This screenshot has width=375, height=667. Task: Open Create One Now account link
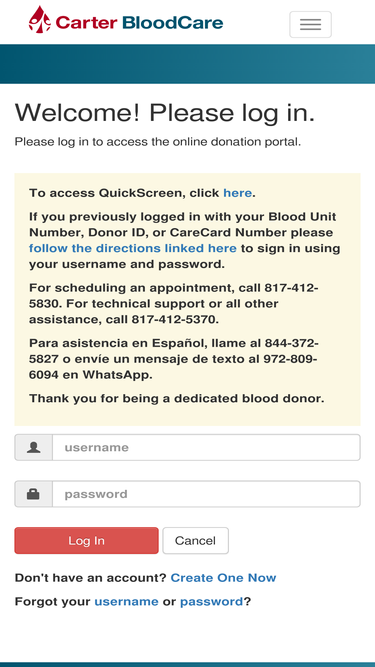coord(223,578)
